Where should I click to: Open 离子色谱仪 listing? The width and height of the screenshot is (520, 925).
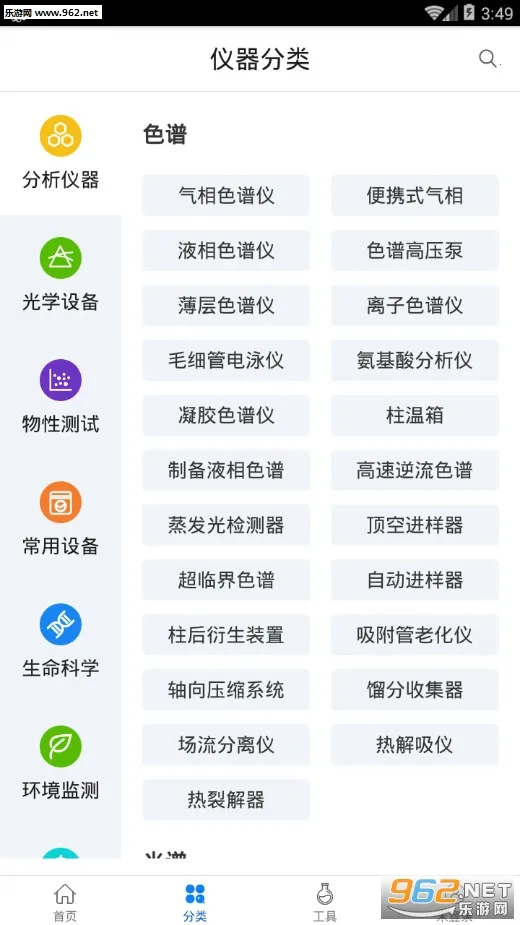[415, 305]
